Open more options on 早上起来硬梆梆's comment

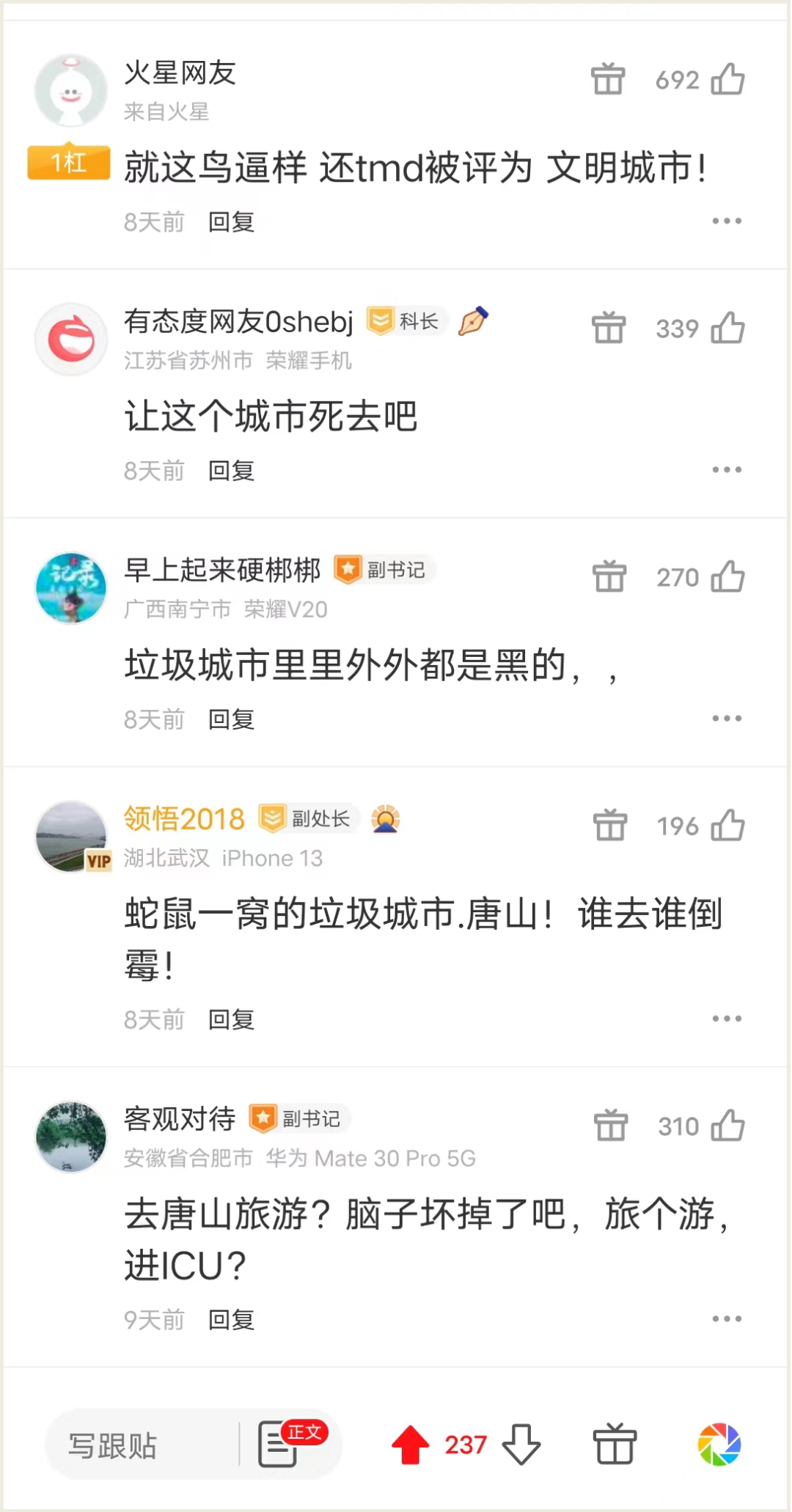tap(726, 718)
